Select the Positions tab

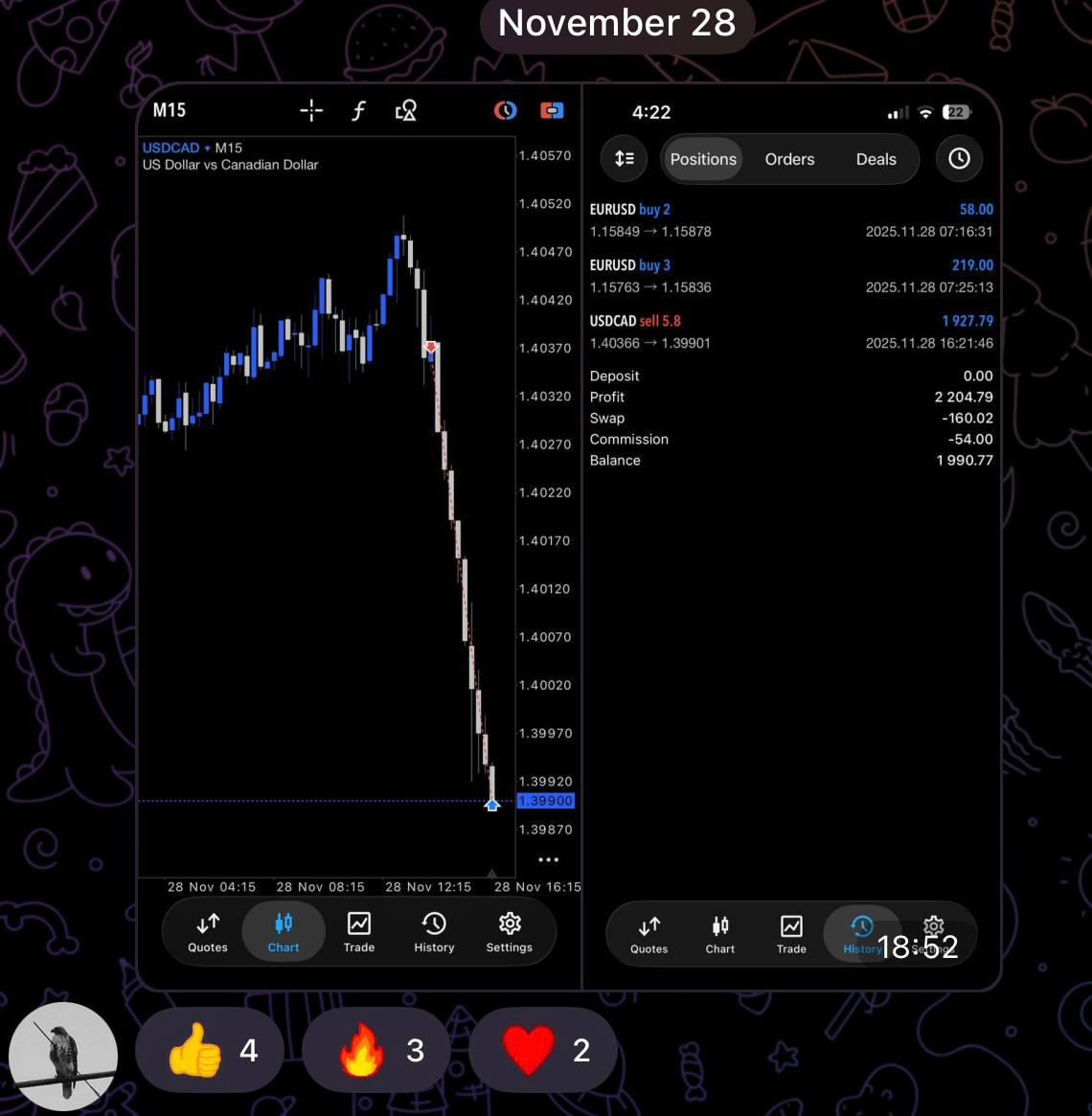click(x=702, y=159)
